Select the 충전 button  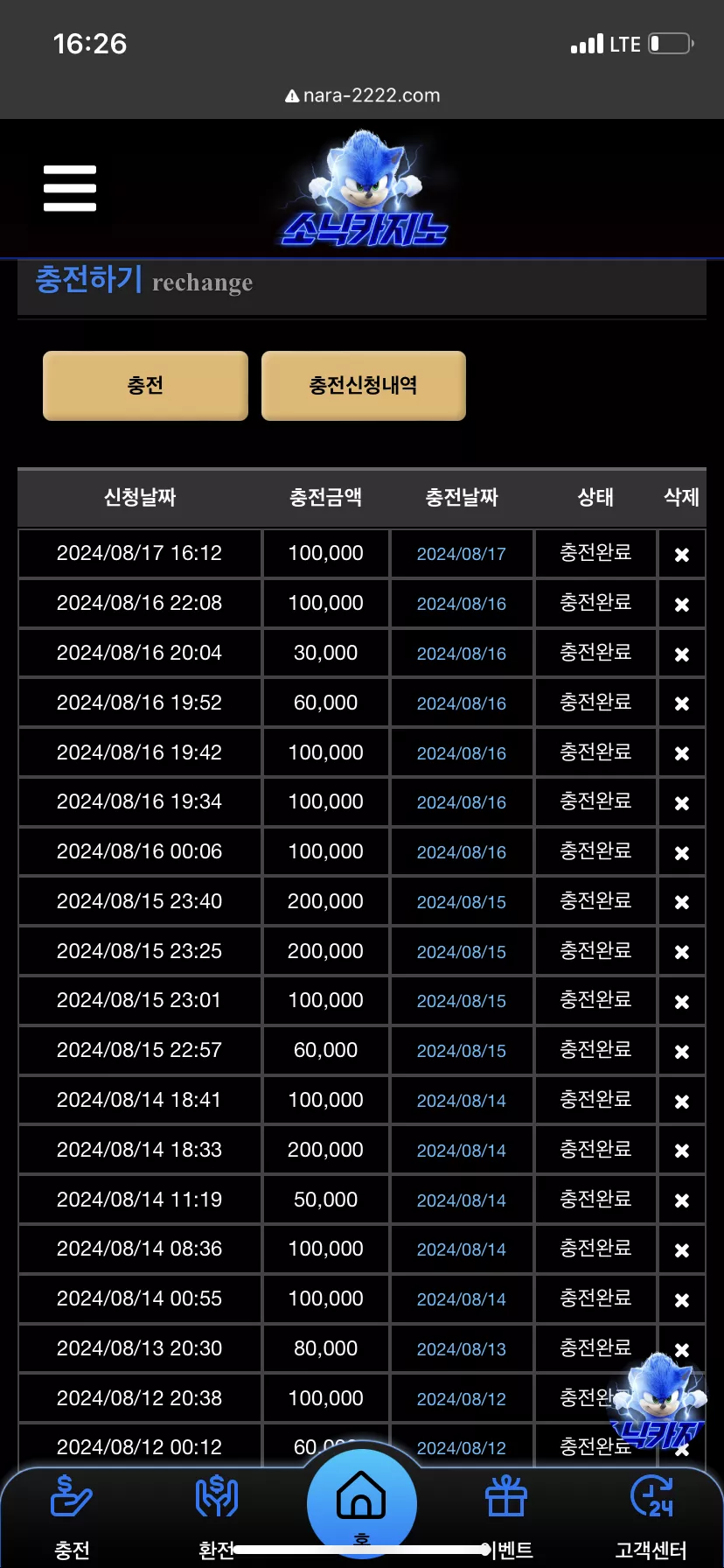tap(145, 386)
